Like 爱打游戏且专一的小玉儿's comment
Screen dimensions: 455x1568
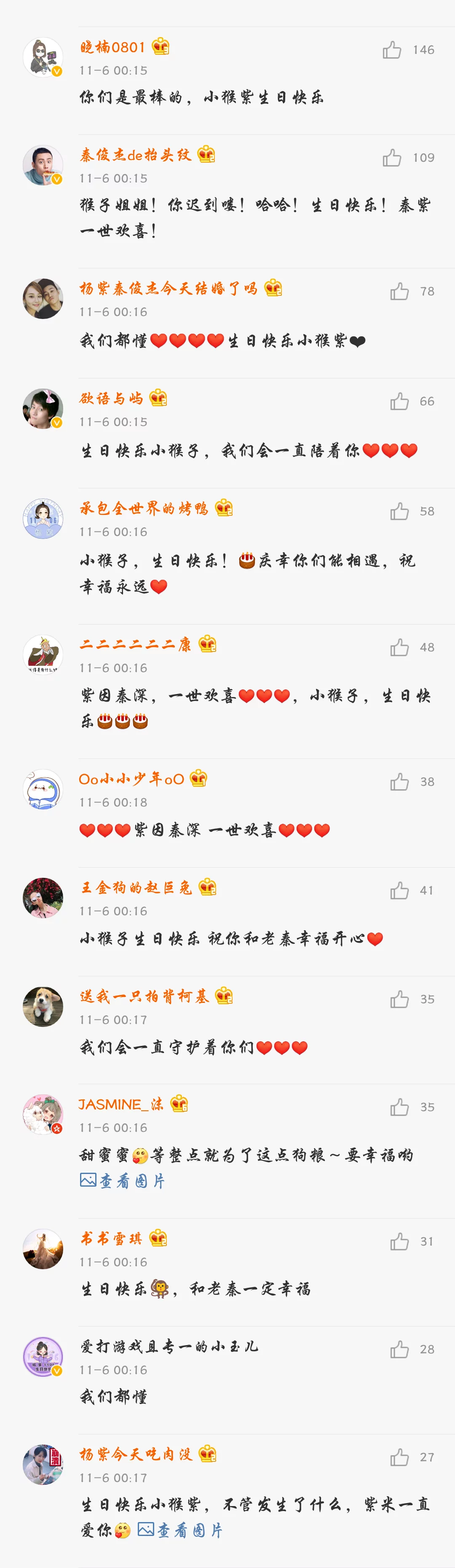399,1349
